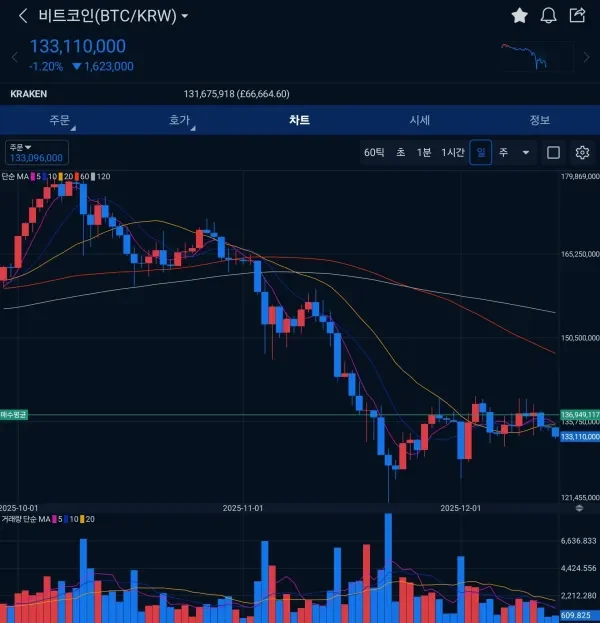Image resolution: width=600 pixels, height=623 pixels.
Task: Open the 정보 tab
Action: (x=539, y=120)
